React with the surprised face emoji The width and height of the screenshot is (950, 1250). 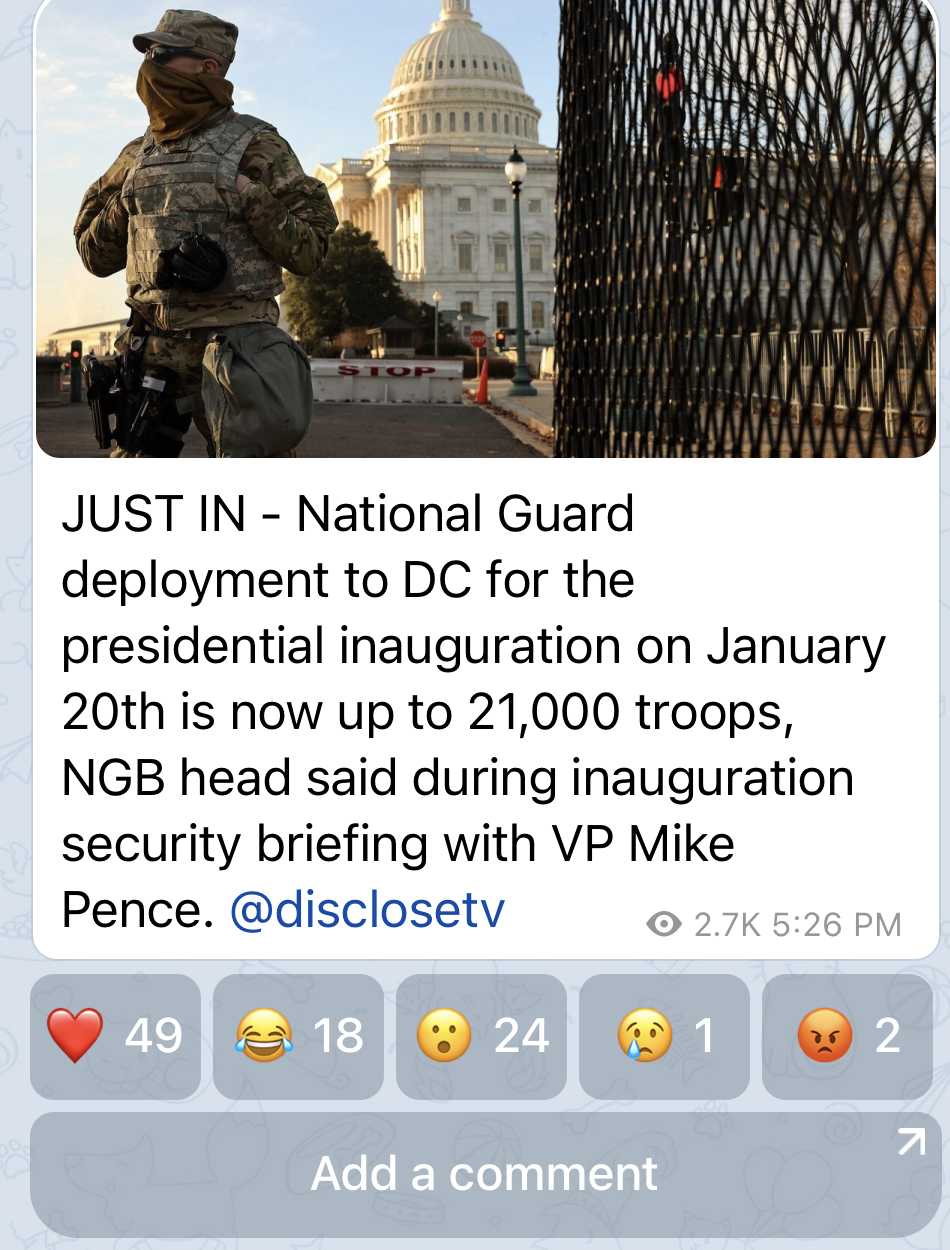pyautogui.click(x=481, y=1036)
